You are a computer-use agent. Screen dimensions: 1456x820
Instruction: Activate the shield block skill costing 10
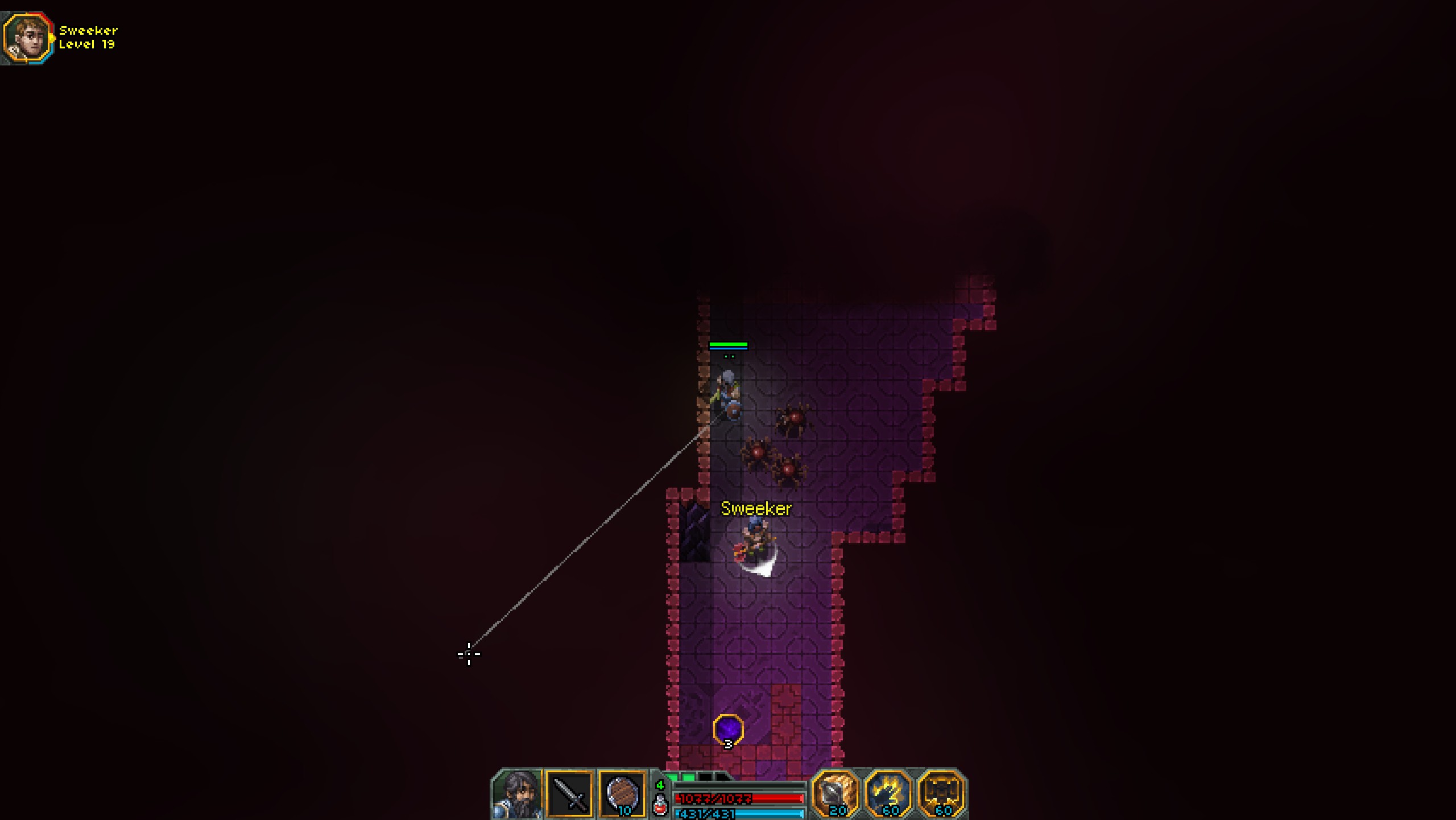622,793
